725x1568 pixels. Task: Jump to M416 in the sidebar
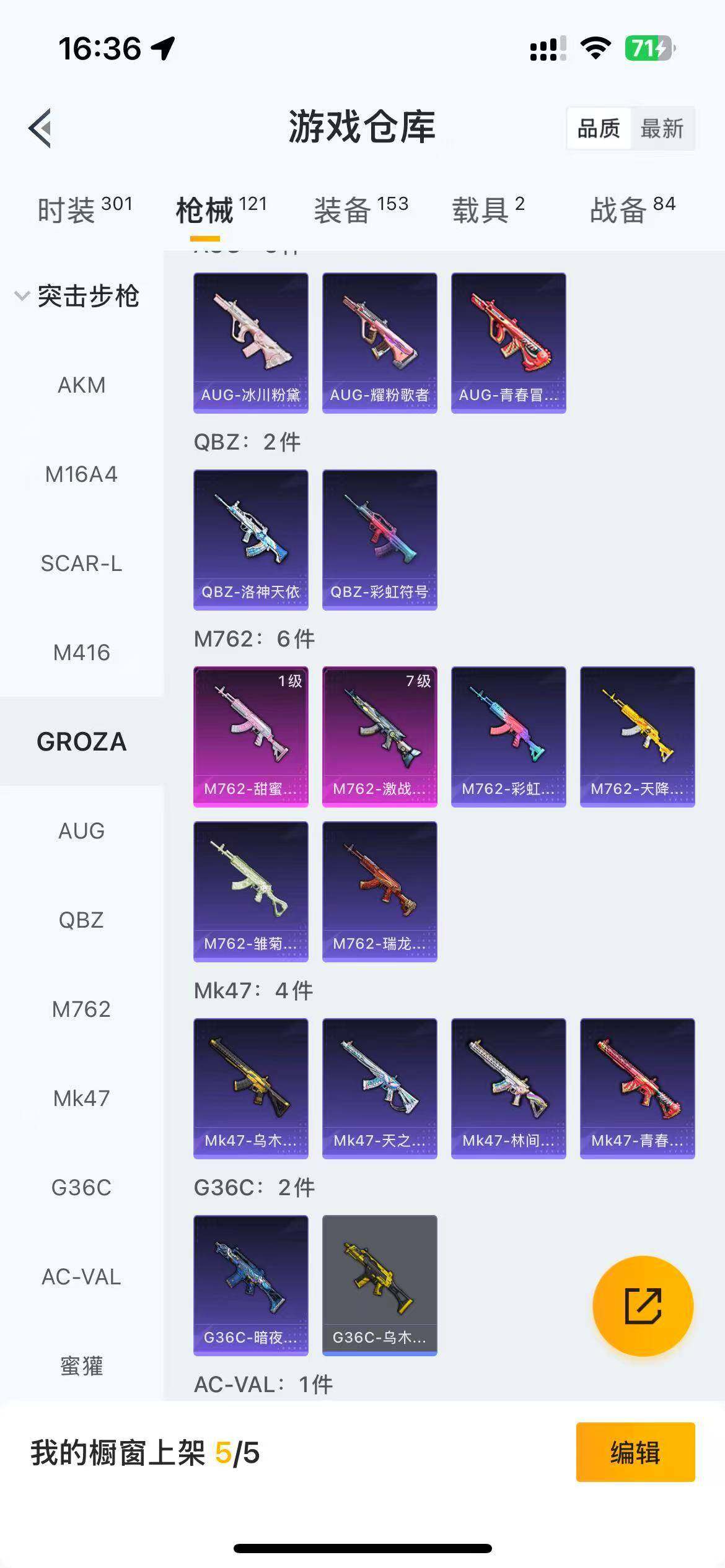81,653
